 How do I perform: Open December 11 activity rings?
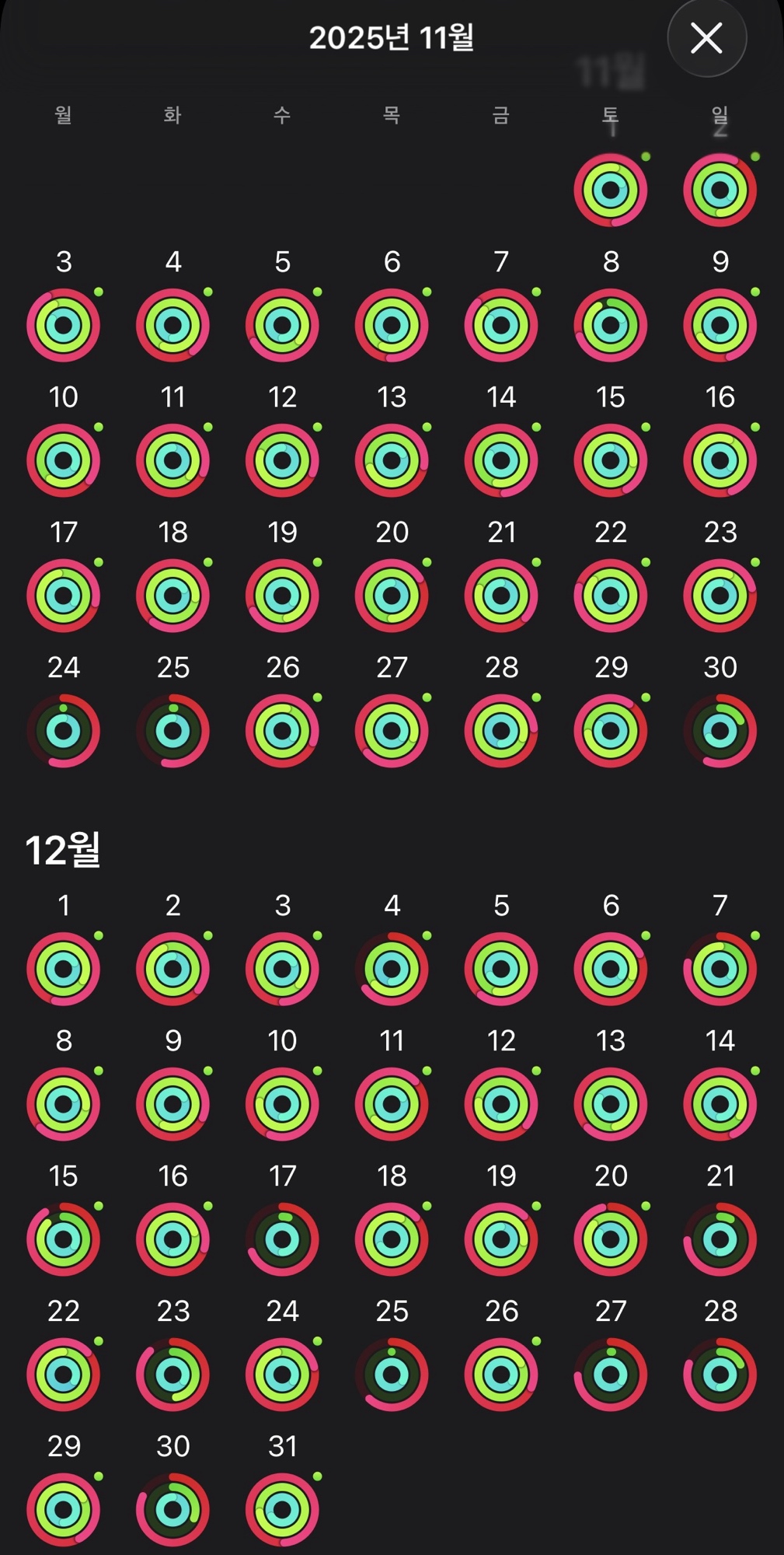click(392, 1104)
